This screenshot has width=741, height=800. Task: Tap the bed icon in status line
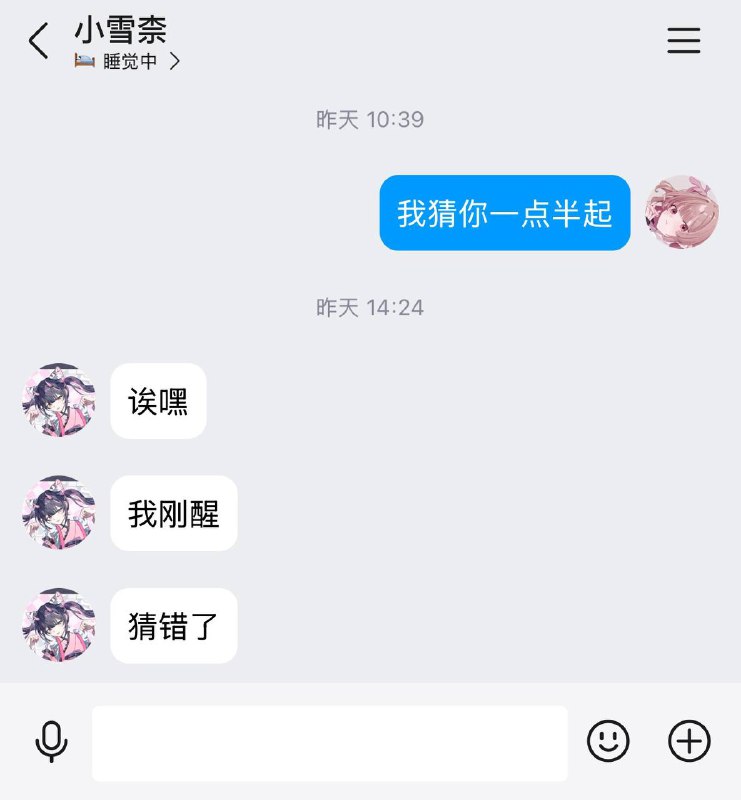83,61
